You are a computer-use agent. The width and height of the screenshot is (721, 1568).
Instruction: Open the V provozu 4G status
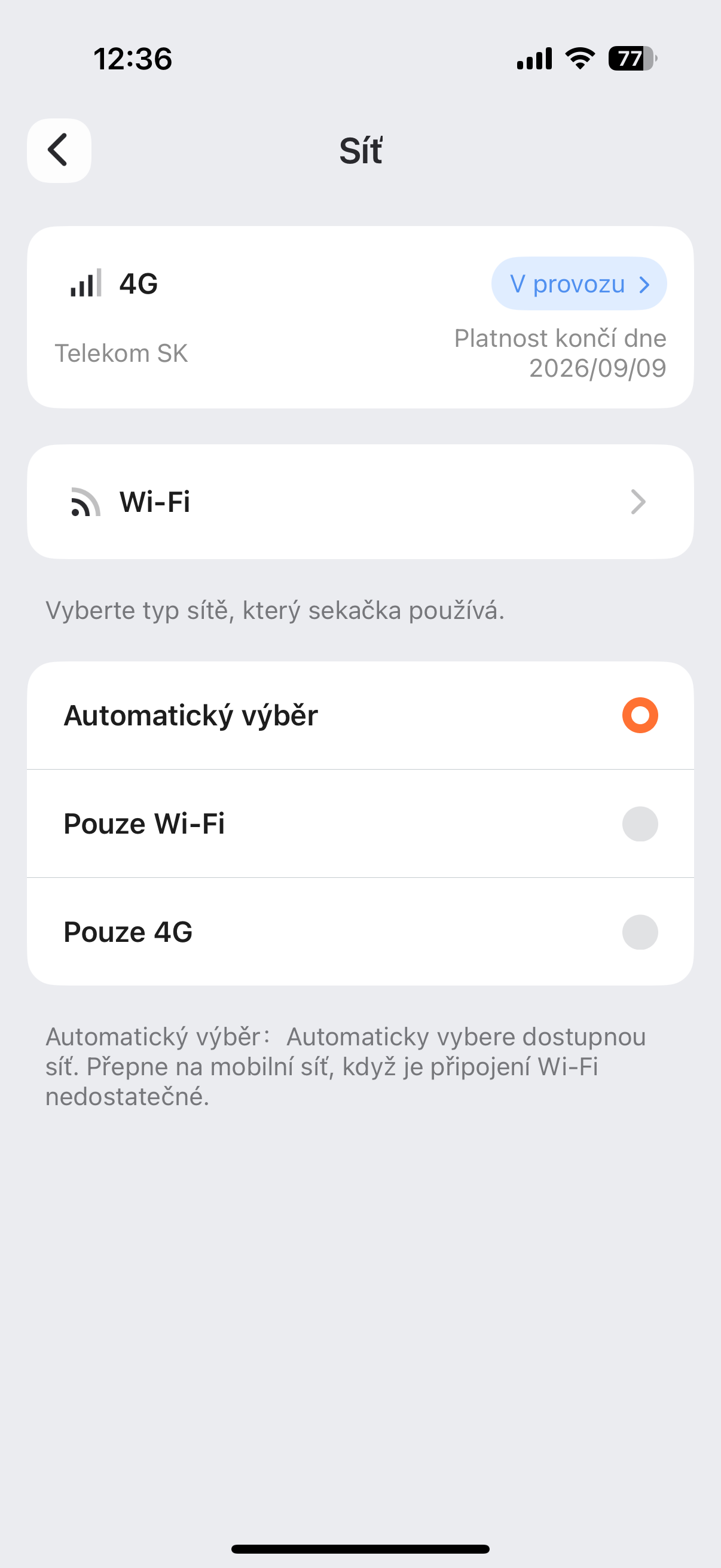(x=579, y=283)
